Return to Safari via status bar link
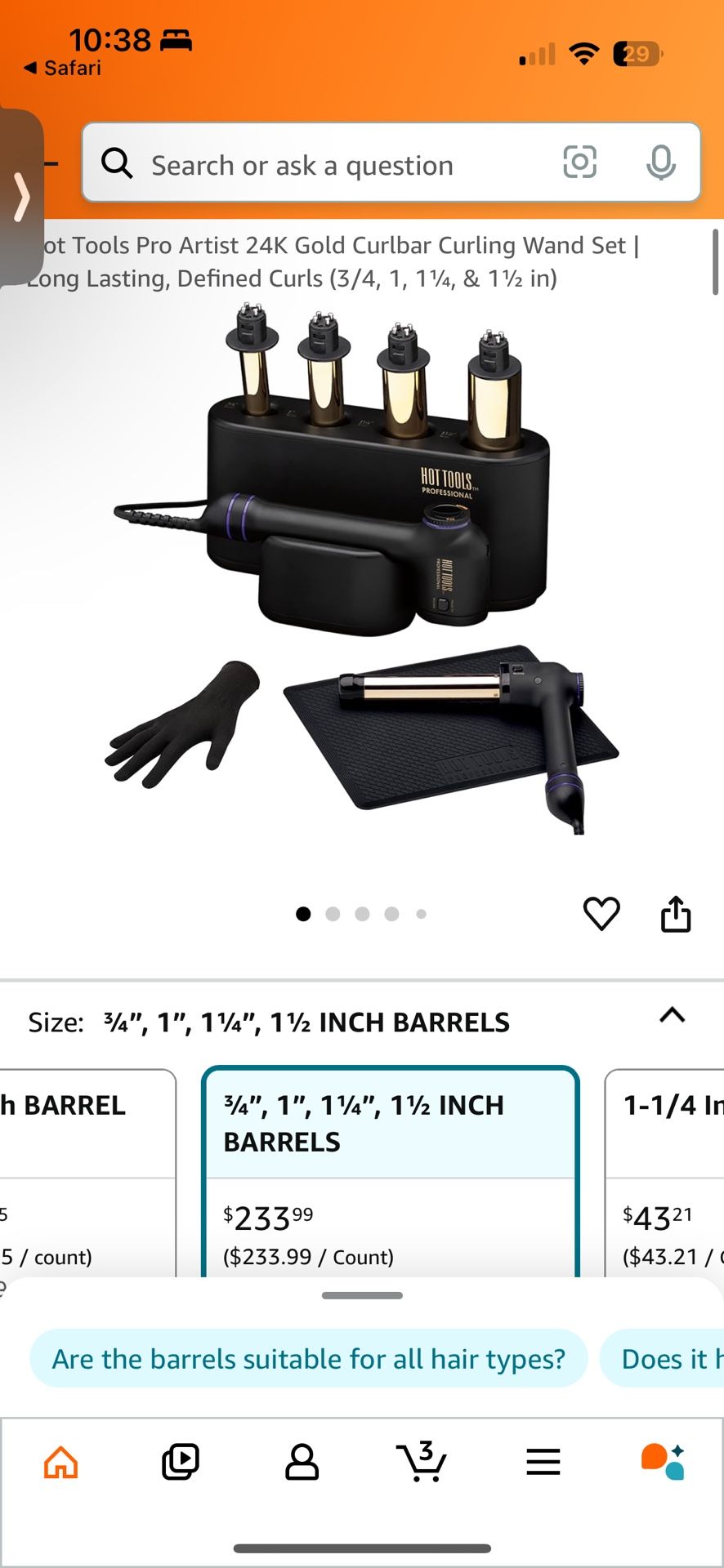 tap(57, 68)
